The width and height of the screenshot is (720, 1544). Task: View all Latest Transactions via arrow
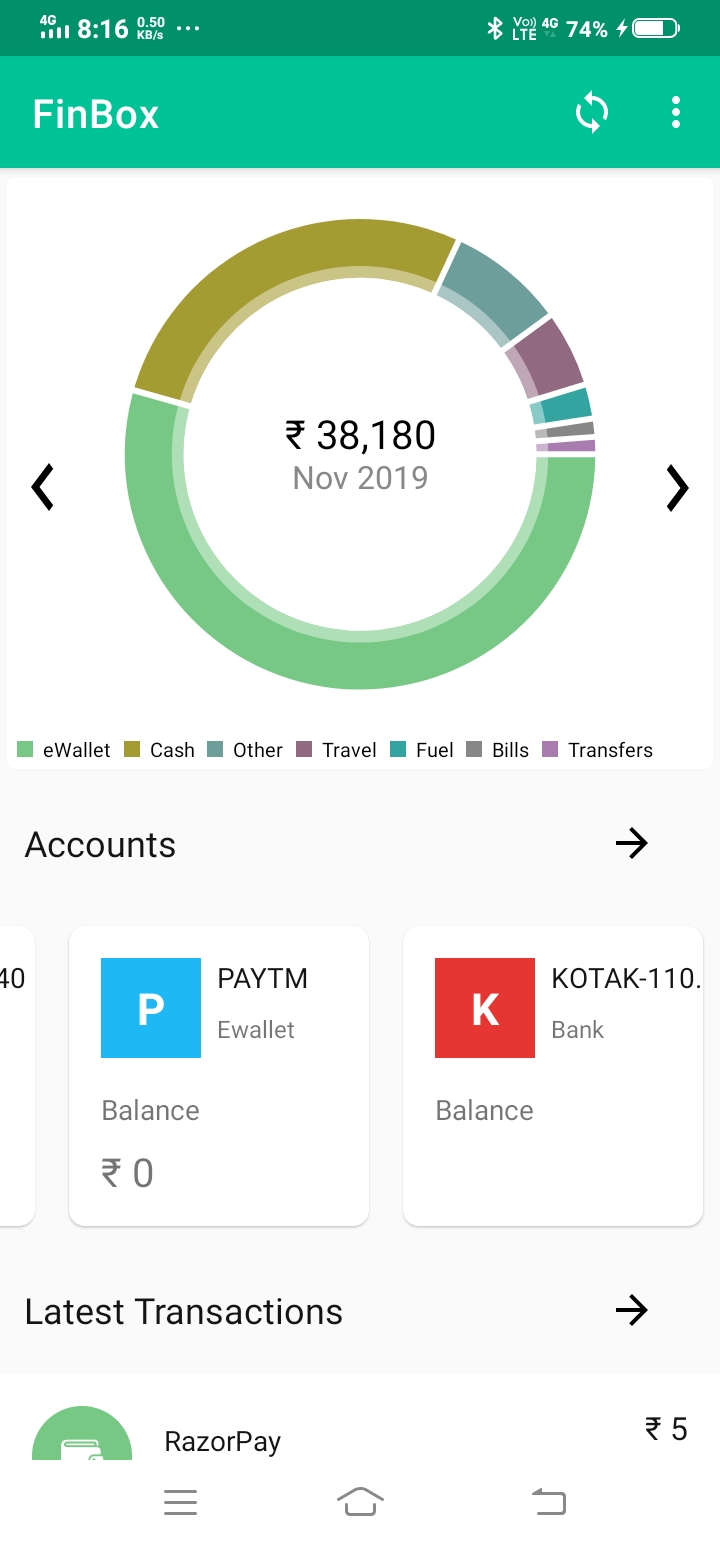click(x=632, y=1311)
